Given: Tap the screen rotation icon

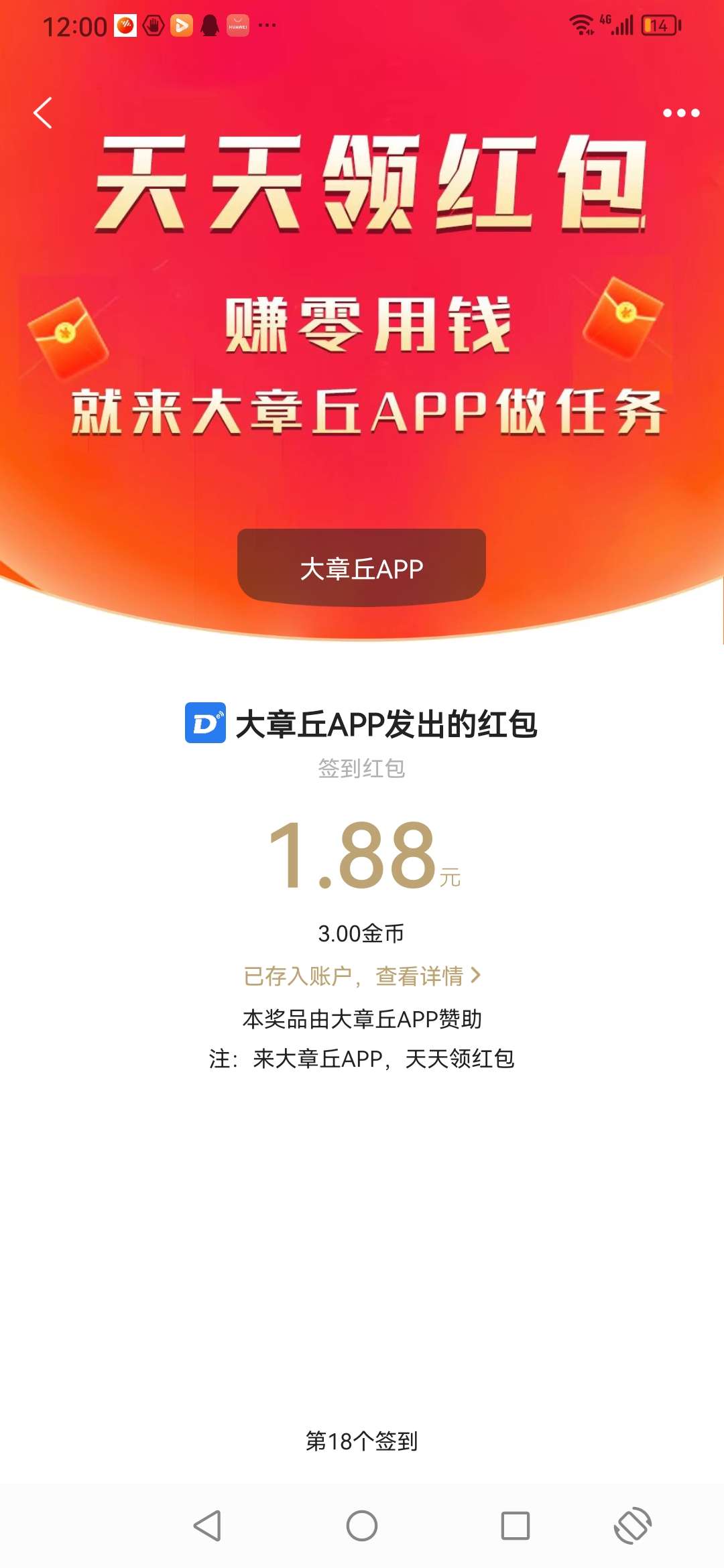Looking at the screenshot, I should (x=632, y=1526).
